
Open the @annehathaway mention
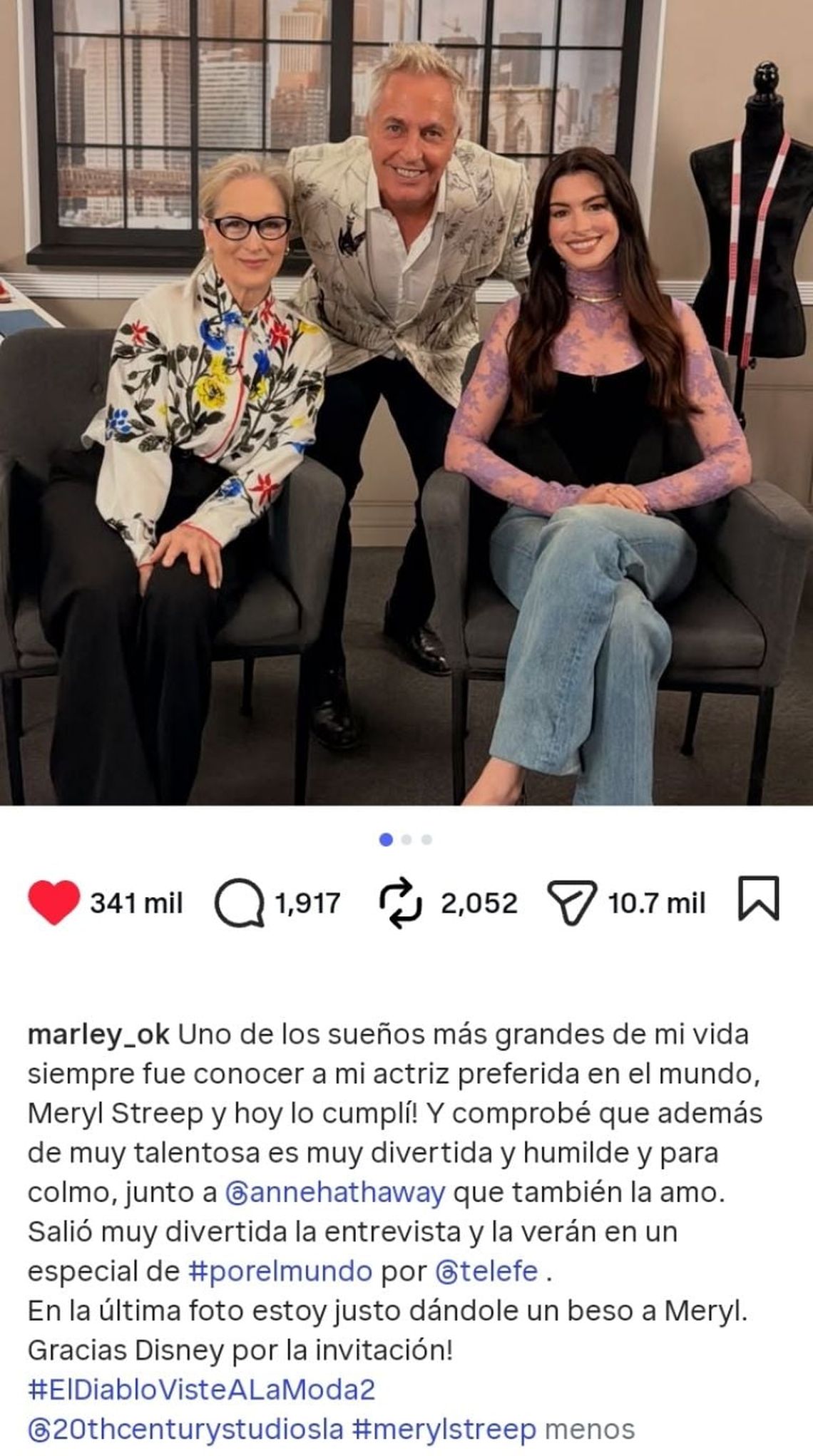click(335, 1192)
